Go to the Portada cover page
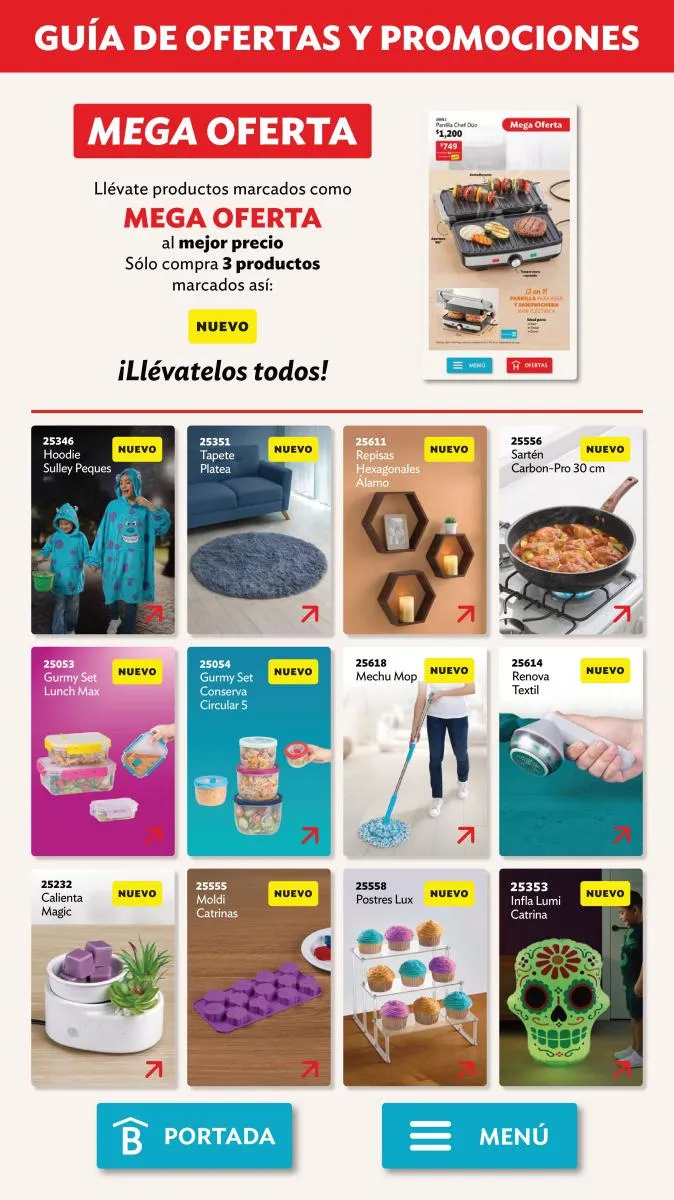This screenshot has height=1200, width=674. tap(194, 1136)
